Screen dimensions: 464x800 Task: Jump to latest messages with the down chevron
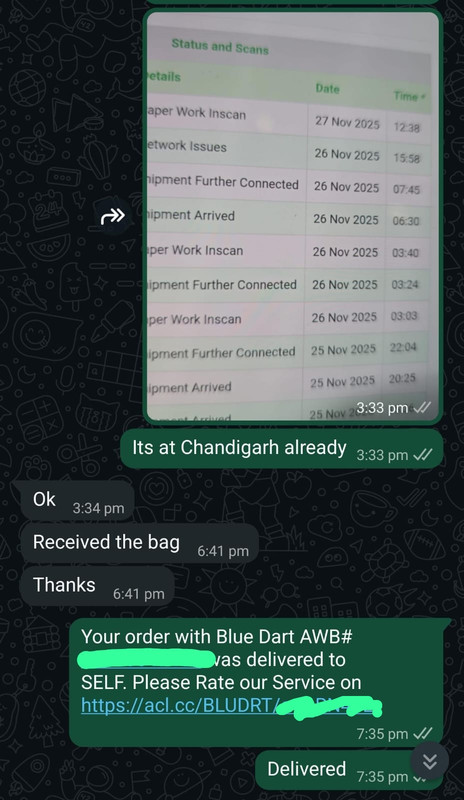pyautogui.click(x=430, y=761)
